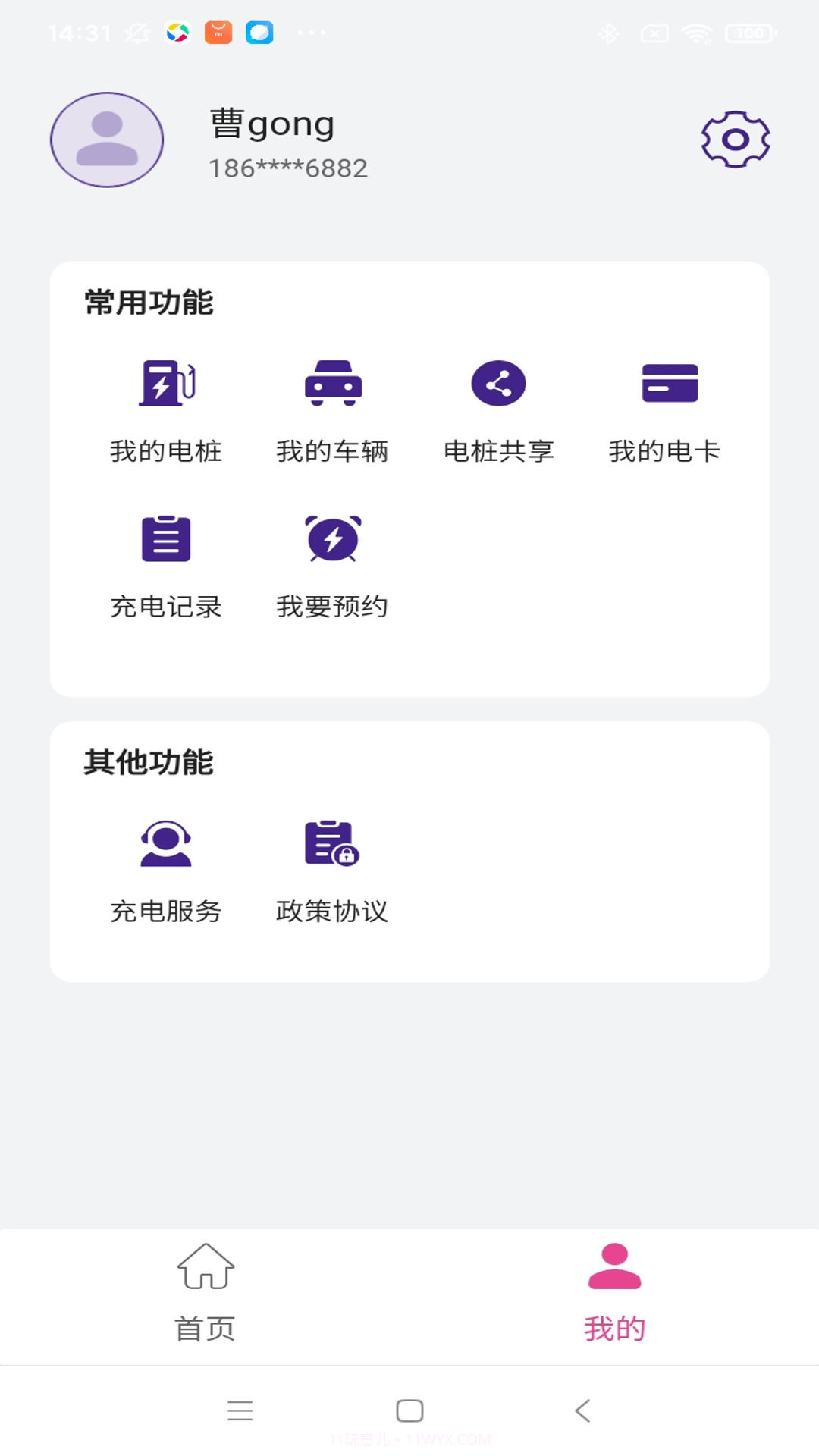This screenshot has height=1456, width=819.
Task: Tap the user avatar image
Action: click(106, 140)
